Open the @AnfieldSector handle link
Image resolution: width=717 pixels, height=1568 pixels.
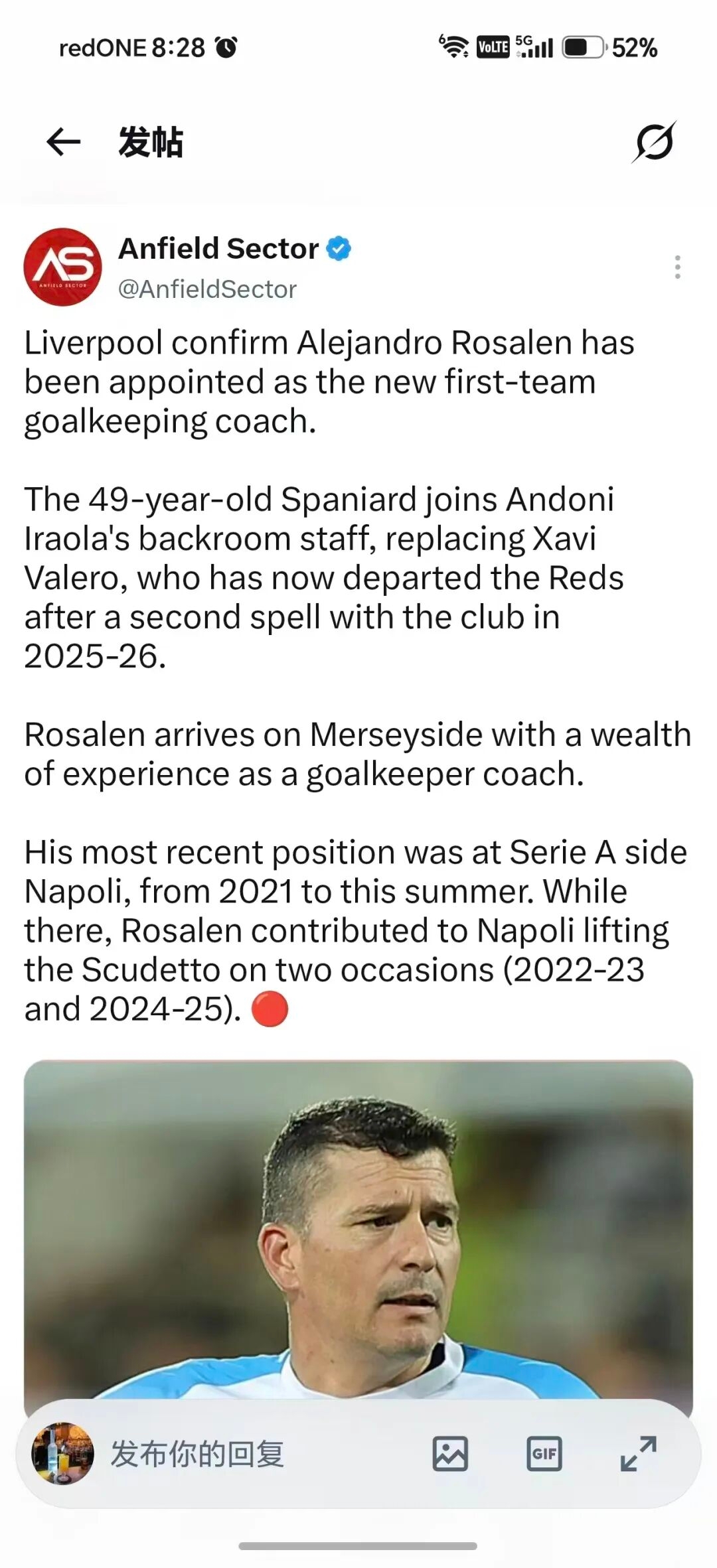pyautogui.click(x=207, y=289)
